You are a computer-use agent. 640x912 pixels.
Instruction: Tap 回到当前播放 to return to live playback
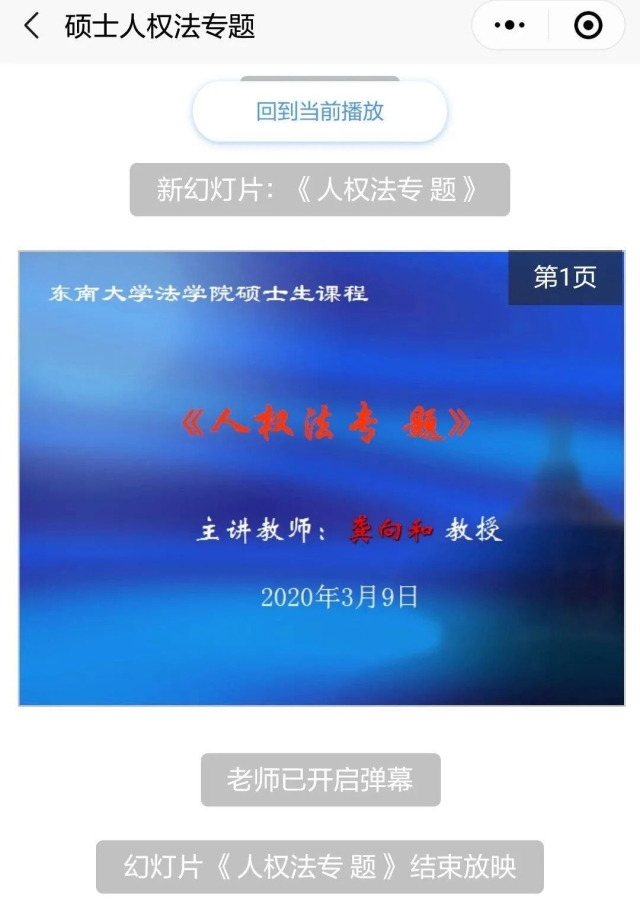319,111
